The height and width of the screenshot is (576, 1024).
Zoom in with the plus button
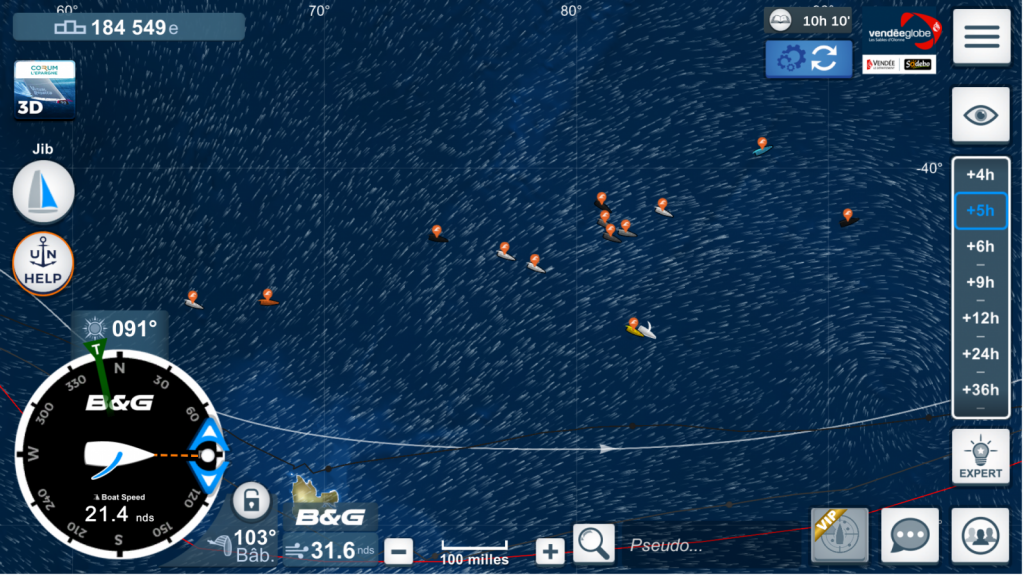coord(550,551)
